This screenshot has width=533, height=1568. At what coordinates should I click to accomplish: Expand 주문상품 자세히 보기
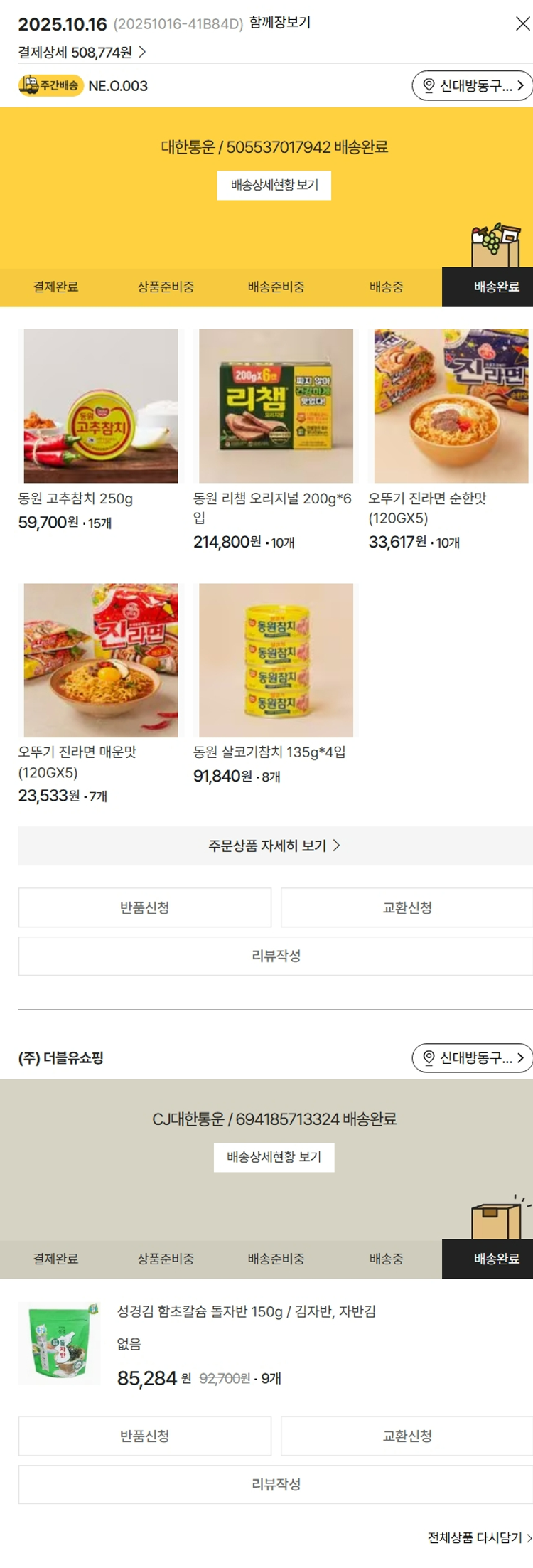(x=274, y=846)
